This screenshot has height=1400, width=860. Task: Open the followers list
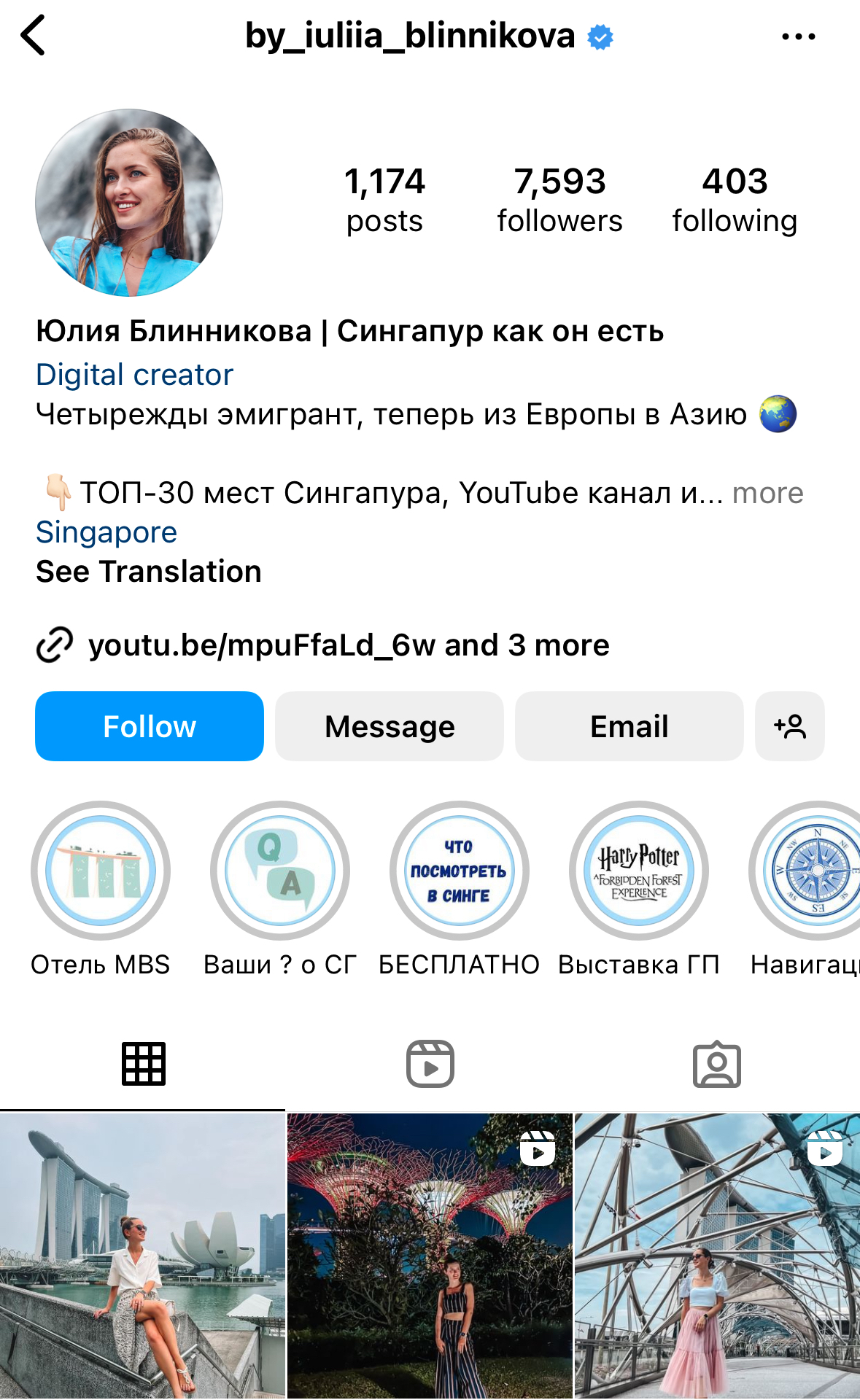(x=559, y=200)
